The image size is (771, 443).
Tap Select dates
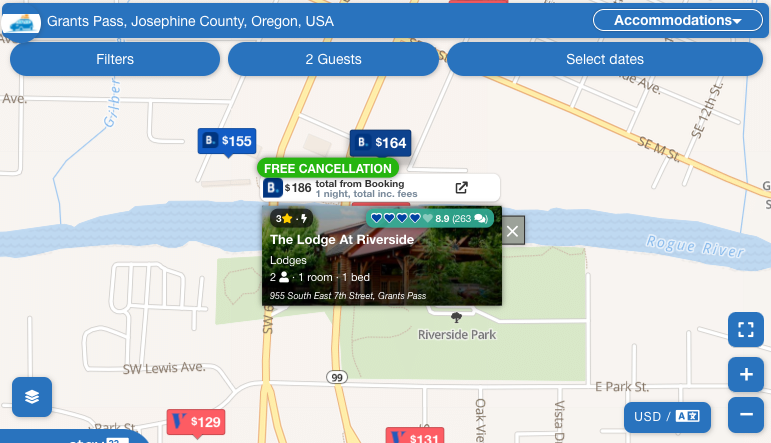pyautogui.click(x=604, y=59)
